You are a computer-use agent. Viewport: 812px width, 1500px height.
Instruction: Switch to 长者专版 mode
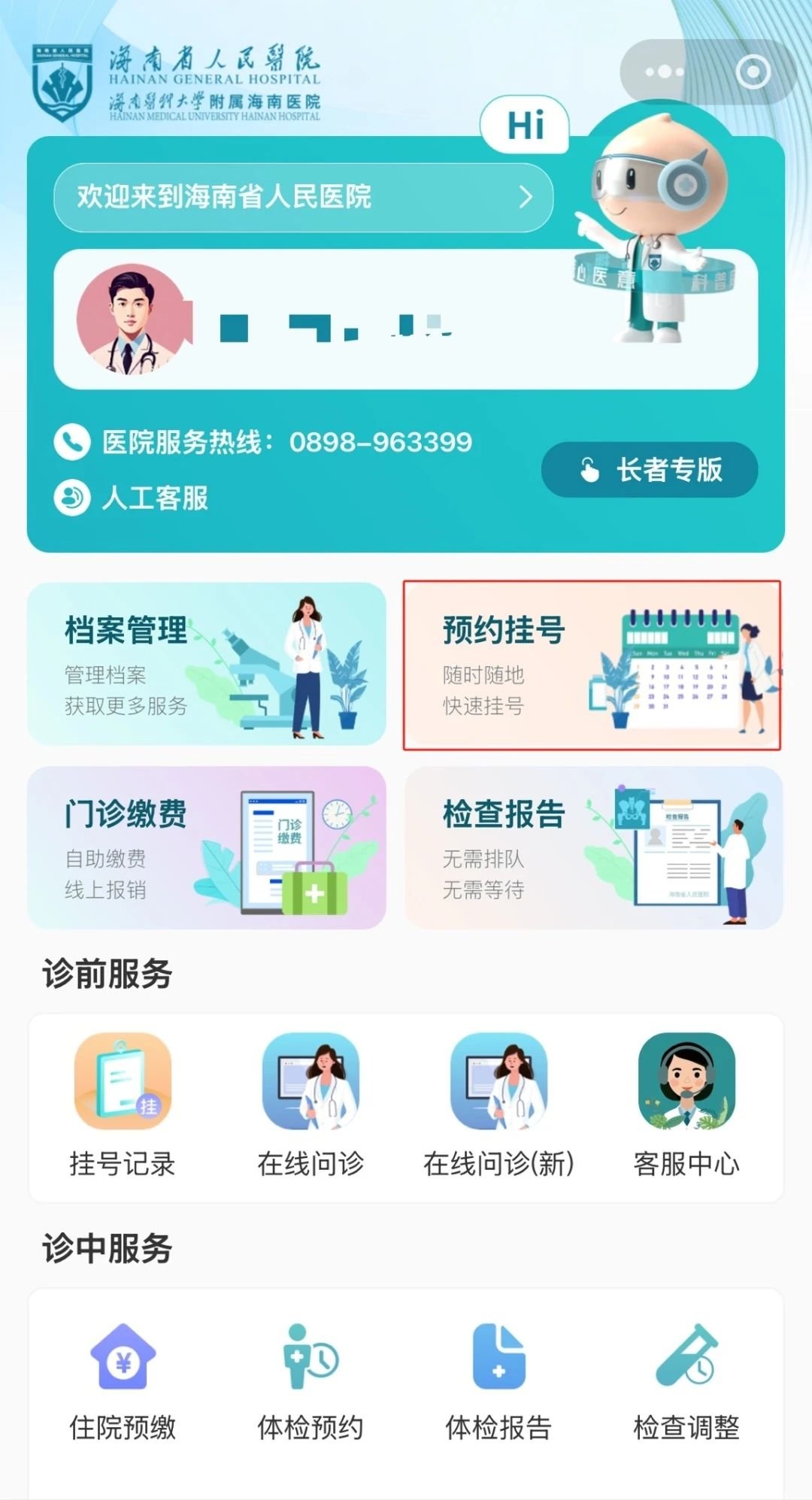click(650, 470)
